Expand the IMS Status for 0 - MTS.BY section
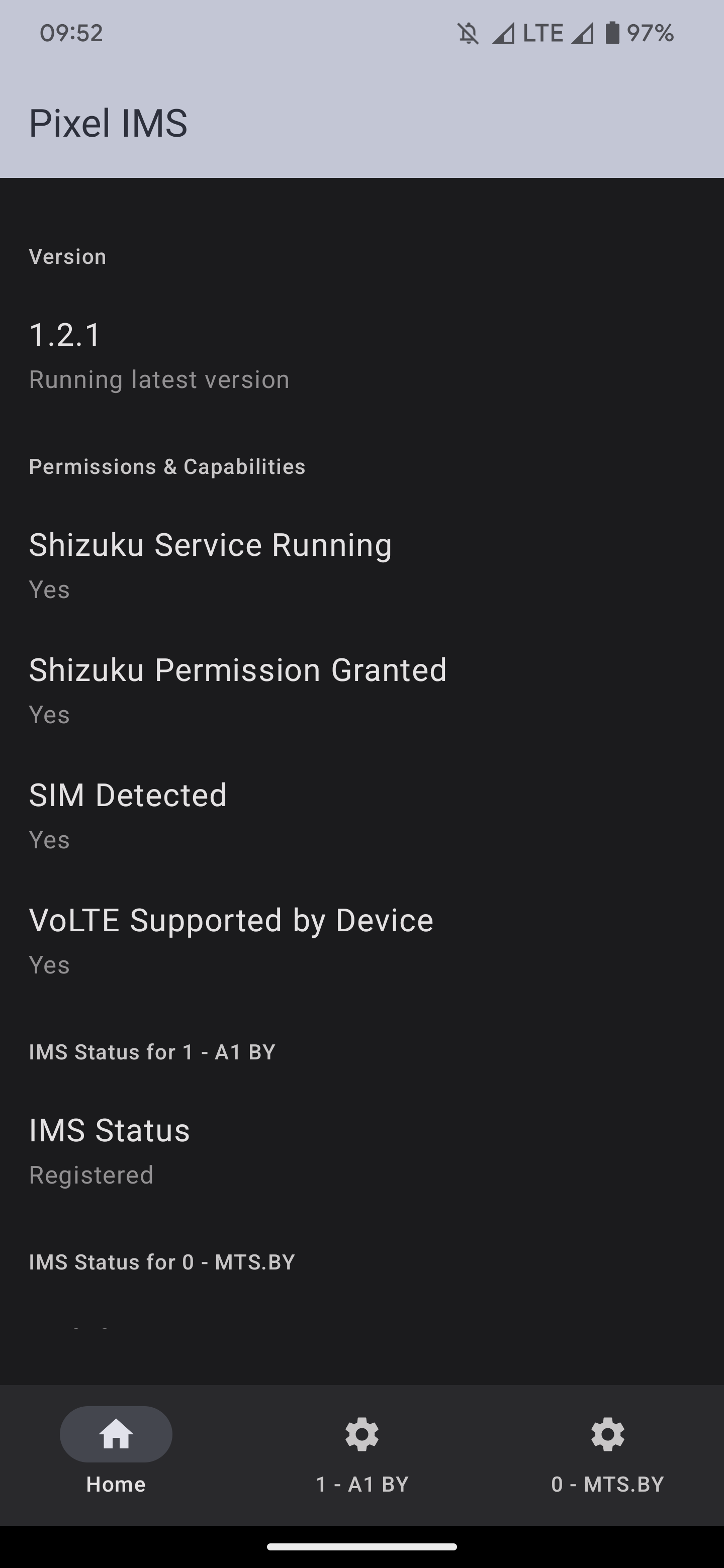Image resolution: width=724 pixels, height=1568 pixels. tap(161, 1262)
